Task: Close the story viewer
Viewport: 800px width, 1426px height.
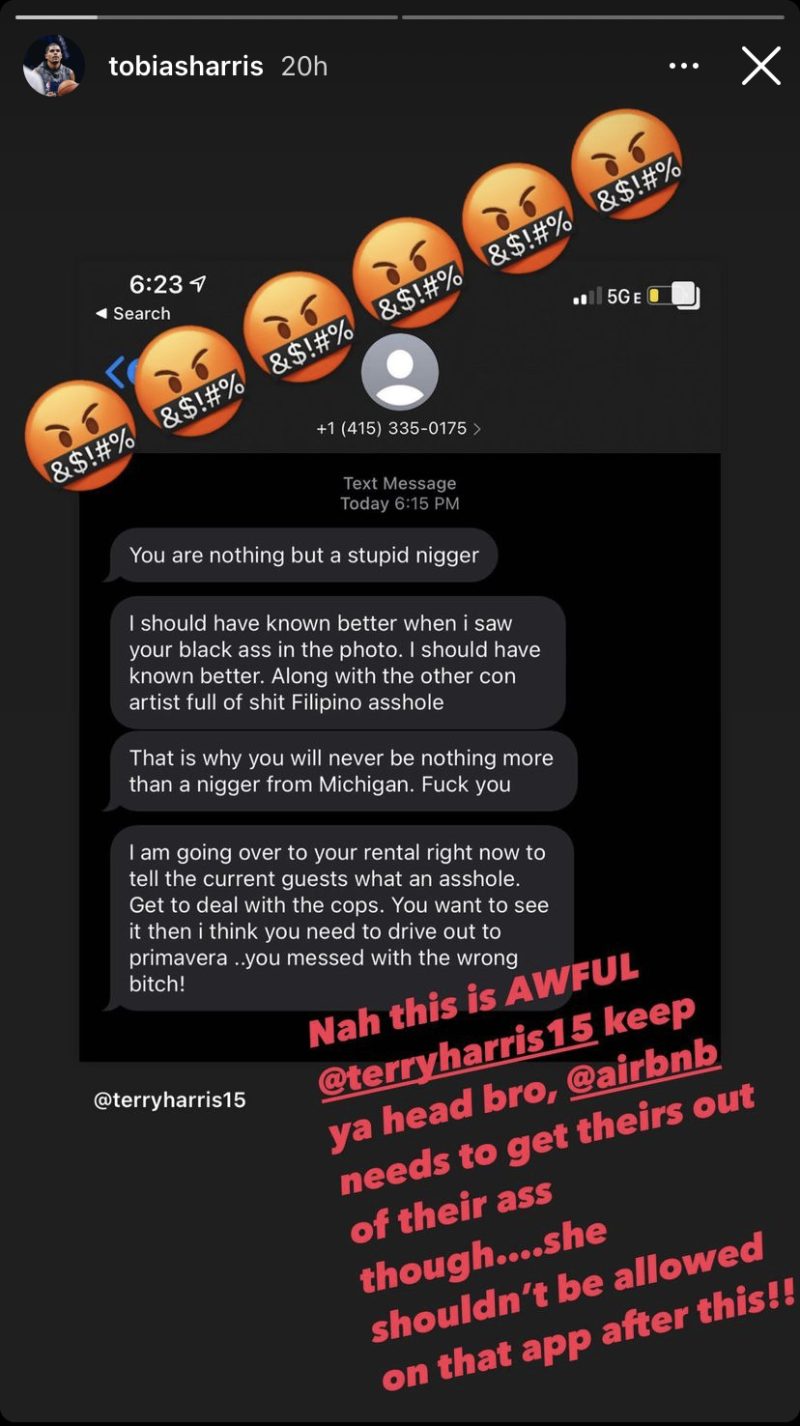Action: pos(761,66)
